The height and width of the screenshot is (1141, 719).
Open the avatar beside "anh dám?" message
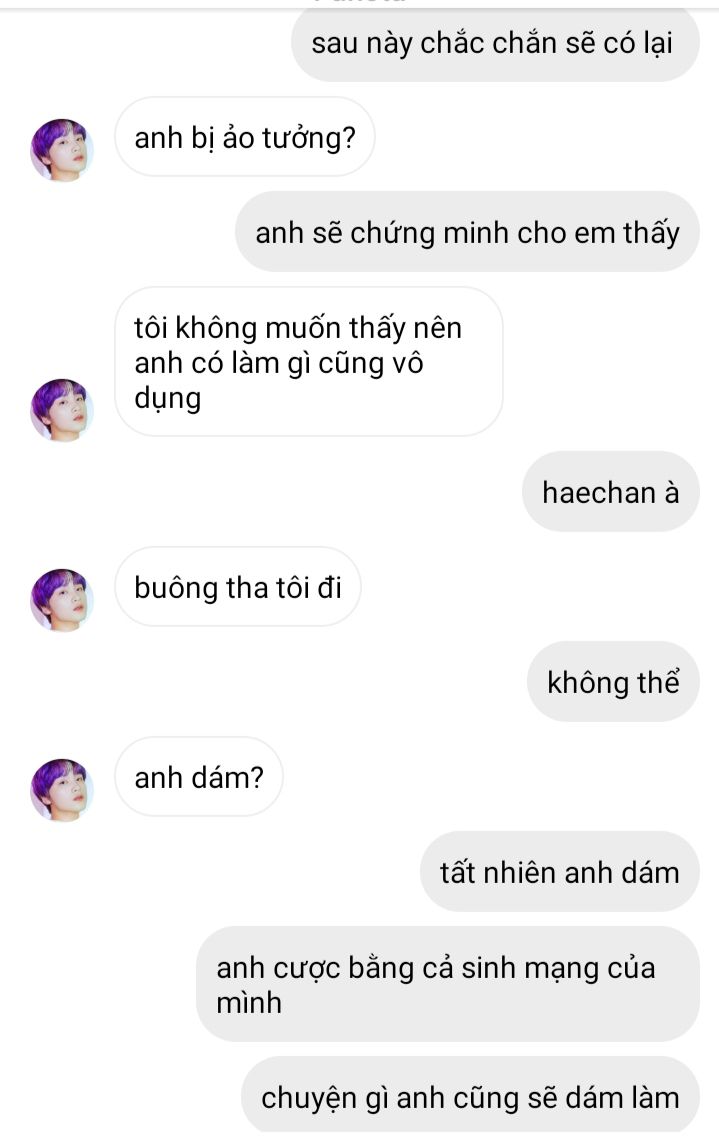tap(62, 790)
